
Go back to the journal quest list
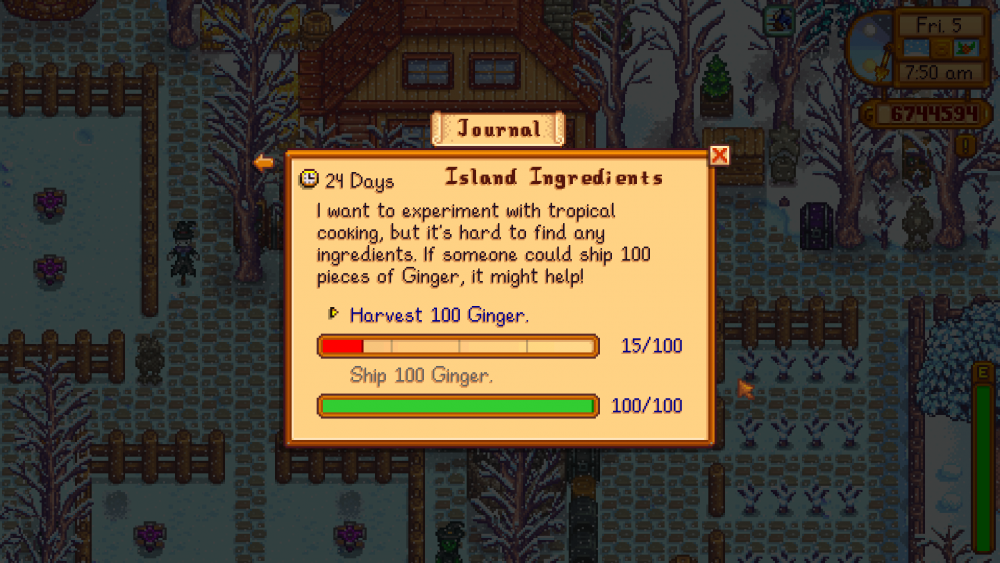(x=264, y=163)
